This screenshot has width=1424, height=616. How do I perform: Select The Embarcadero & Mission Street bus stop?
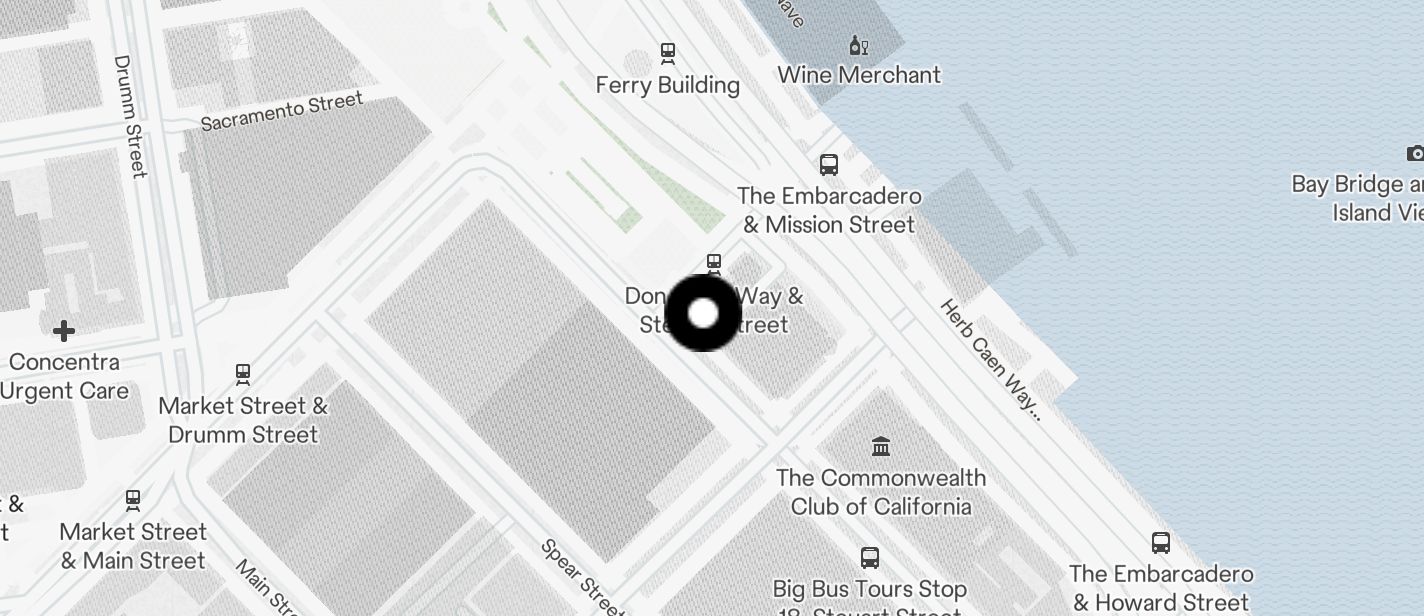click(x=828, y=165)
